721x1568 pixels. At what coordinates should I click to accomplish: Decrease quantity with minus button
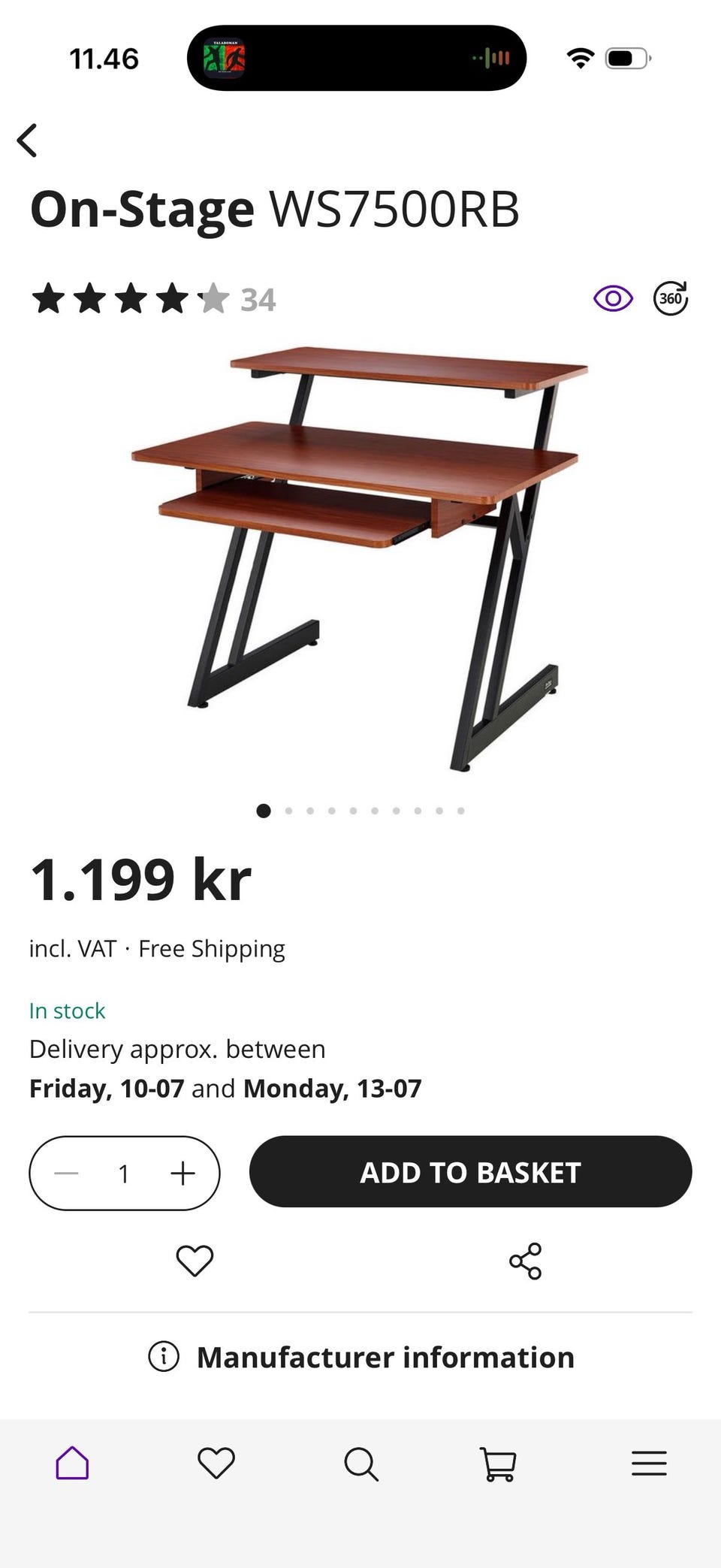point(67,1173)
